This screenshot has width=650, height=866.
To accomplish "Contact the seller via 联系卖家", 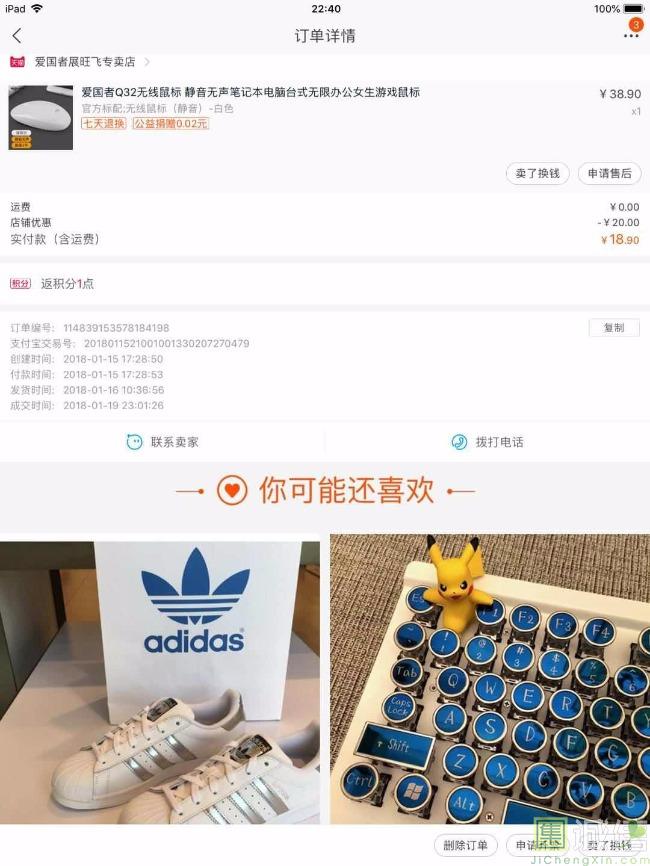I will 163,442.
